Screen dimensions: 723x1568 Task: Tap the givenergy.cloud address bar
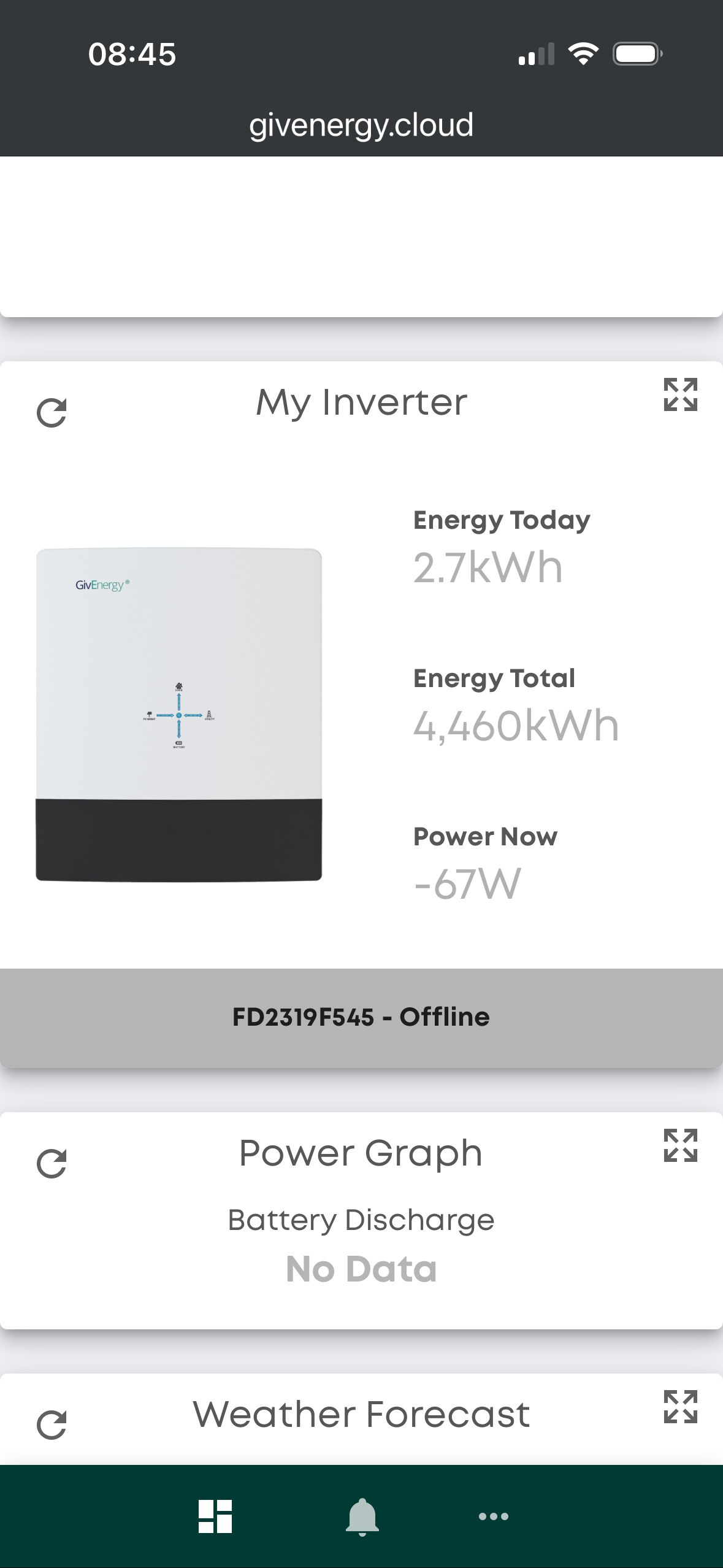click(361, 125)
